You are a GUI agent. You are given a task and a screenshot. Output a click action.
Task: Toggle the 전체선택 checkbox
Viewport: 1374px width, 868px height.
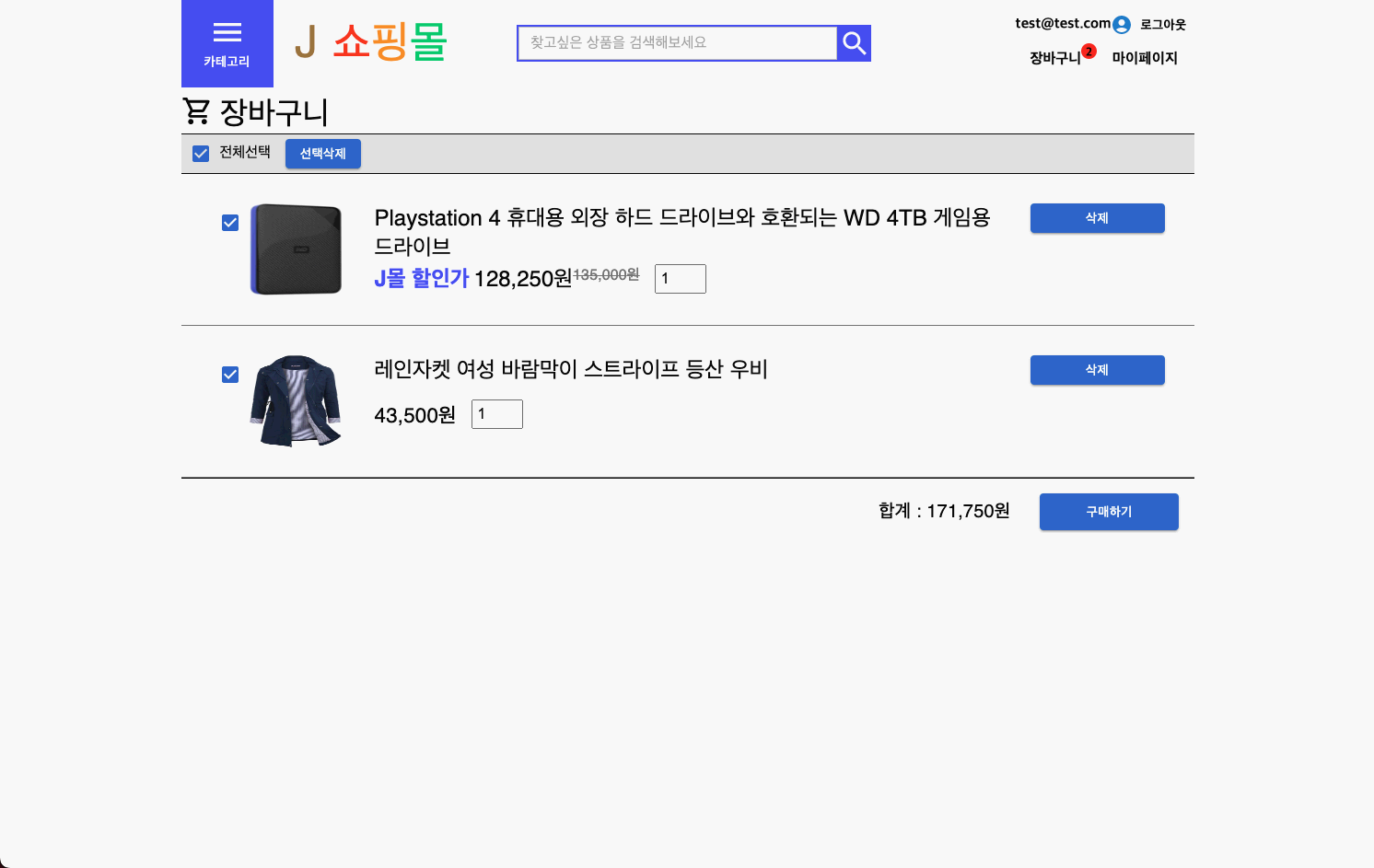(201, 154)
